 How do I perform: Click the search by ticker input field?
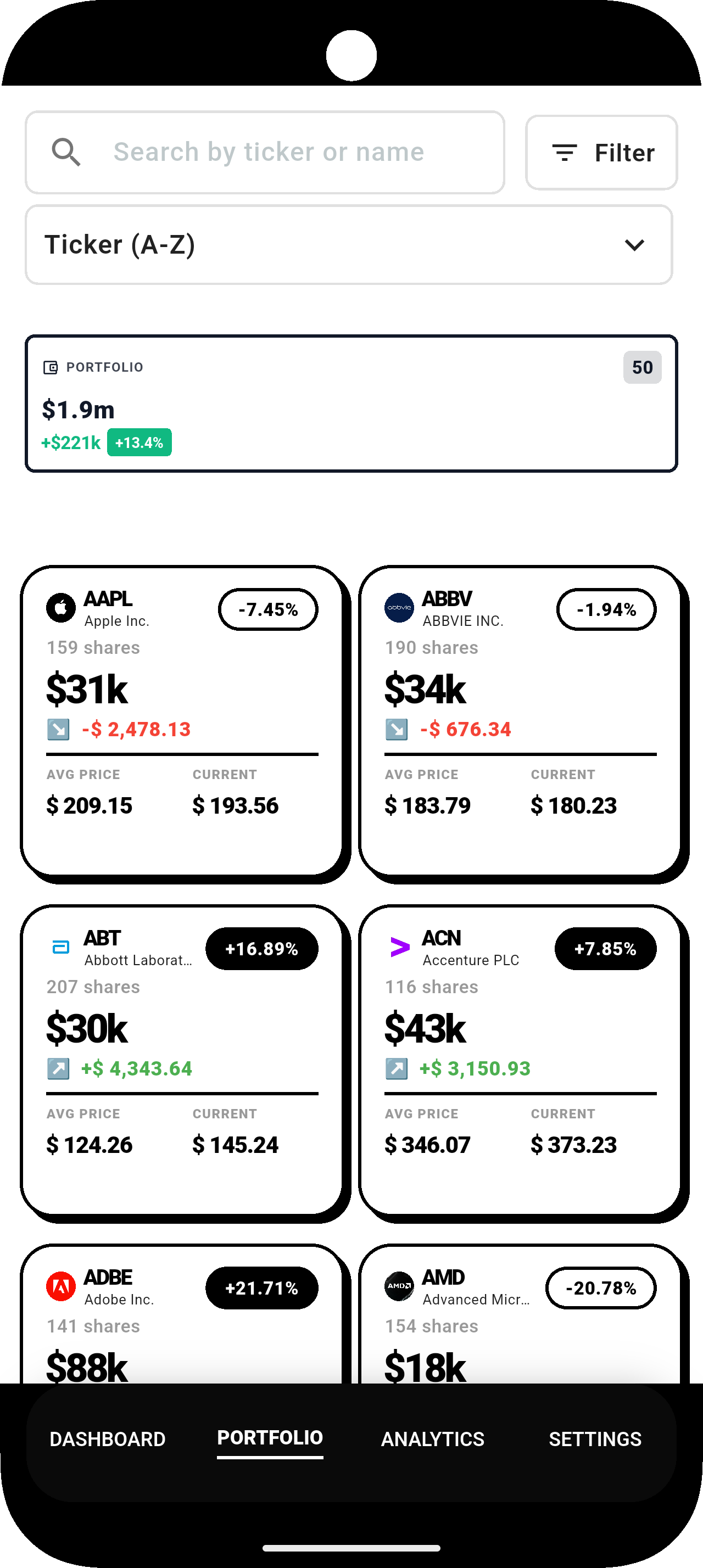click(270, 152)
